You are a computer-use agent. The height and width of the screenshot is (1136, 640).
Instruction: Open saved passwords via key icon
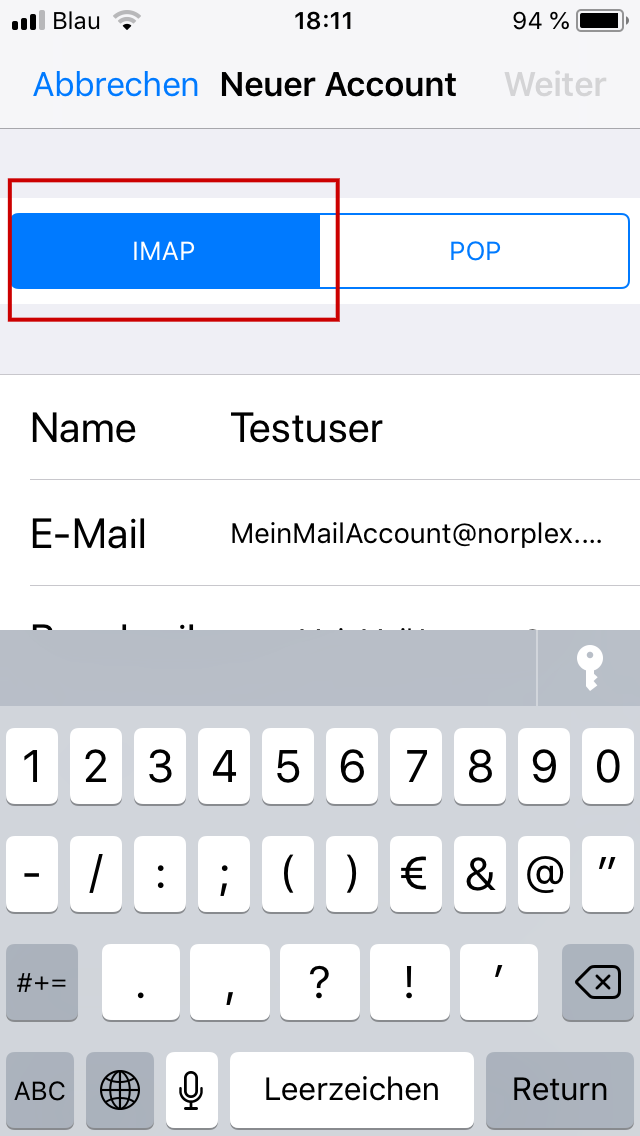pos(589,669)
